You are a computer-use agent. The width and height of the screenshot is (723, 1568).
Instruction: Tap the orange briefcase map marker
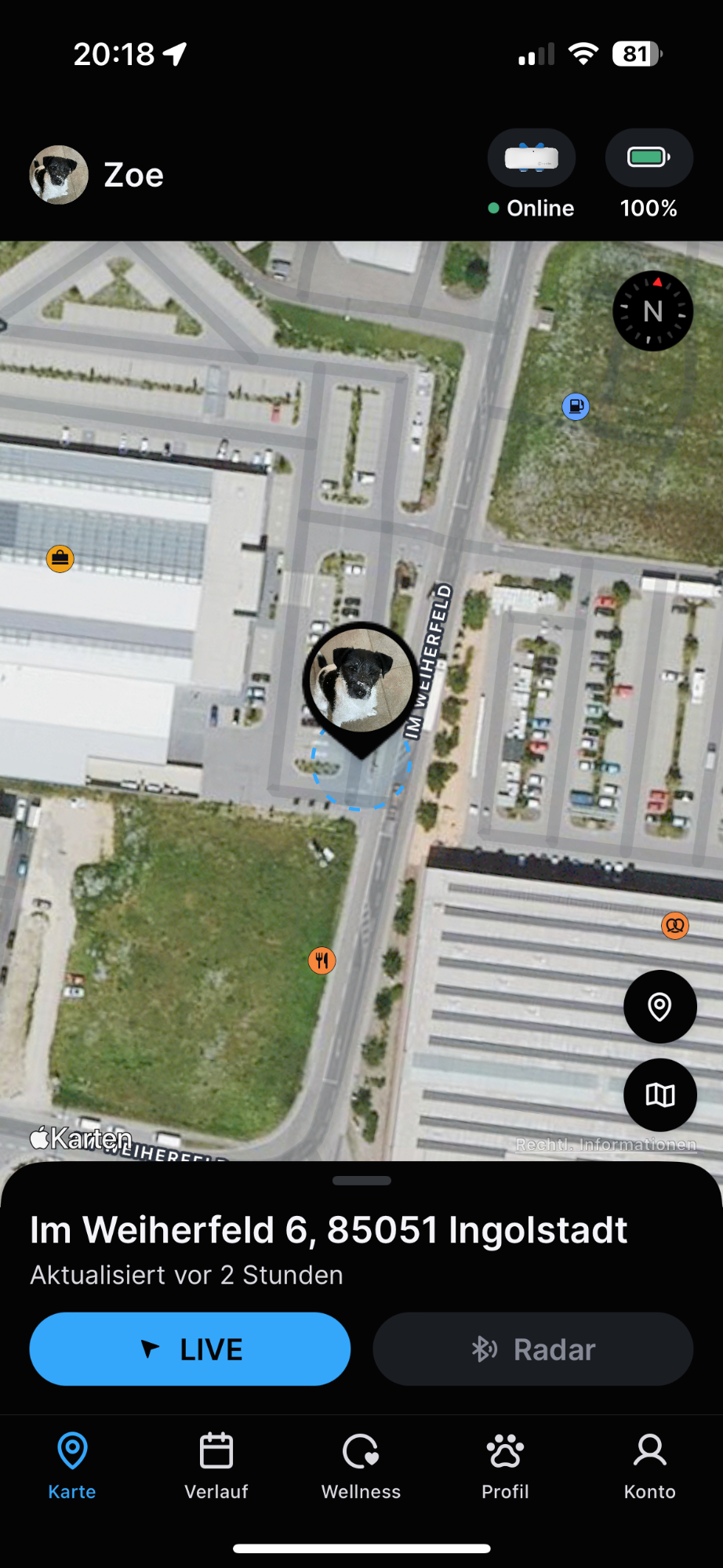[60, 558]
